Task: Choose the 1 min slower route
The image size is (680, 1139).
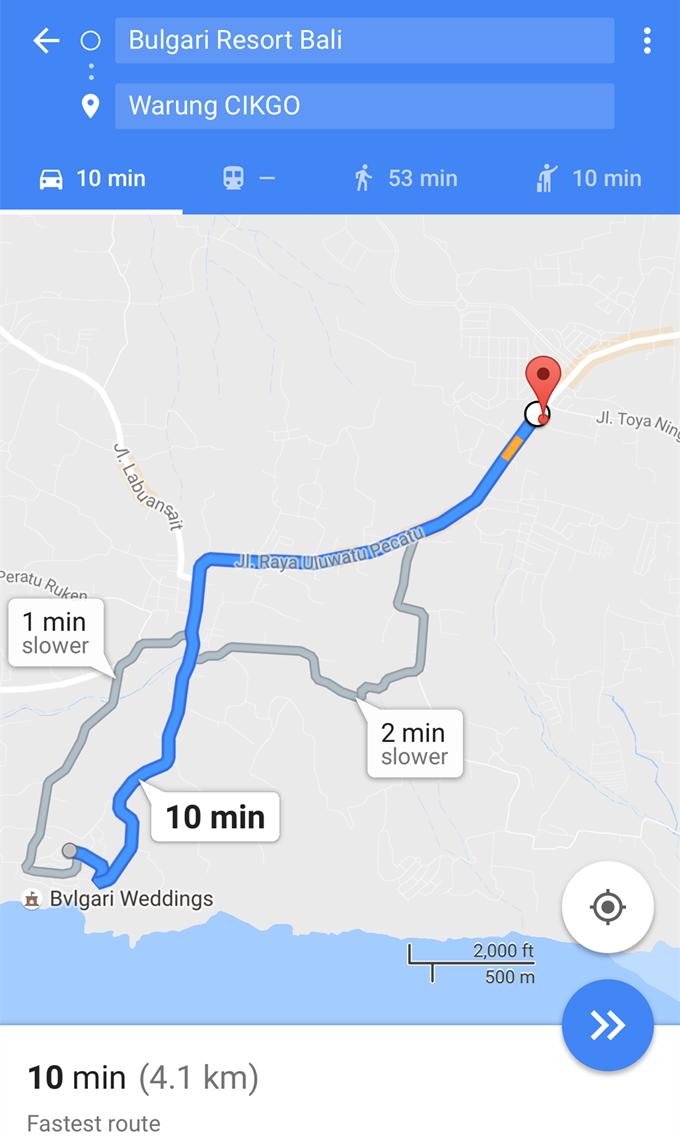Action: coord(55,633)
